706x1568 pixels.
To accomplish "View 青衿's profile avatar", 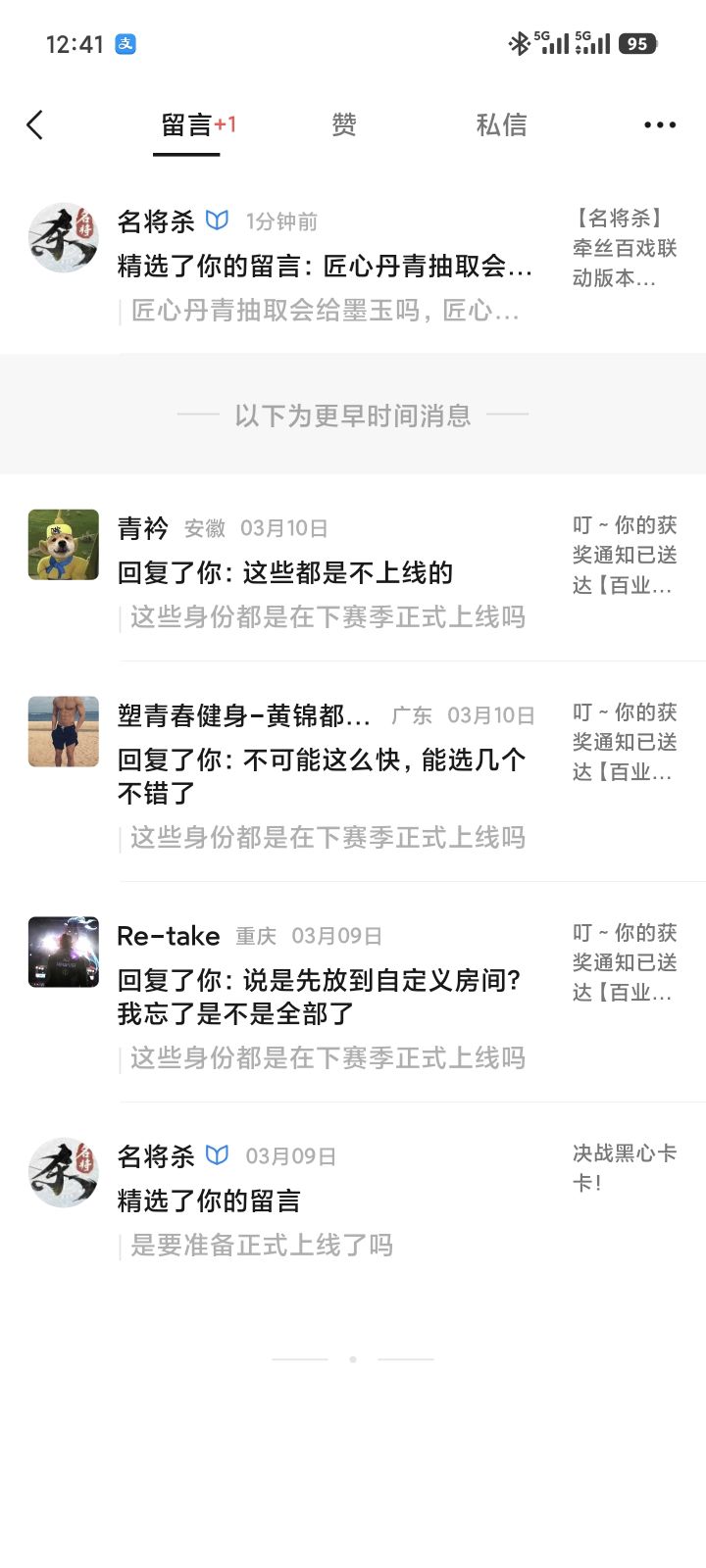I will pos(64,545).
